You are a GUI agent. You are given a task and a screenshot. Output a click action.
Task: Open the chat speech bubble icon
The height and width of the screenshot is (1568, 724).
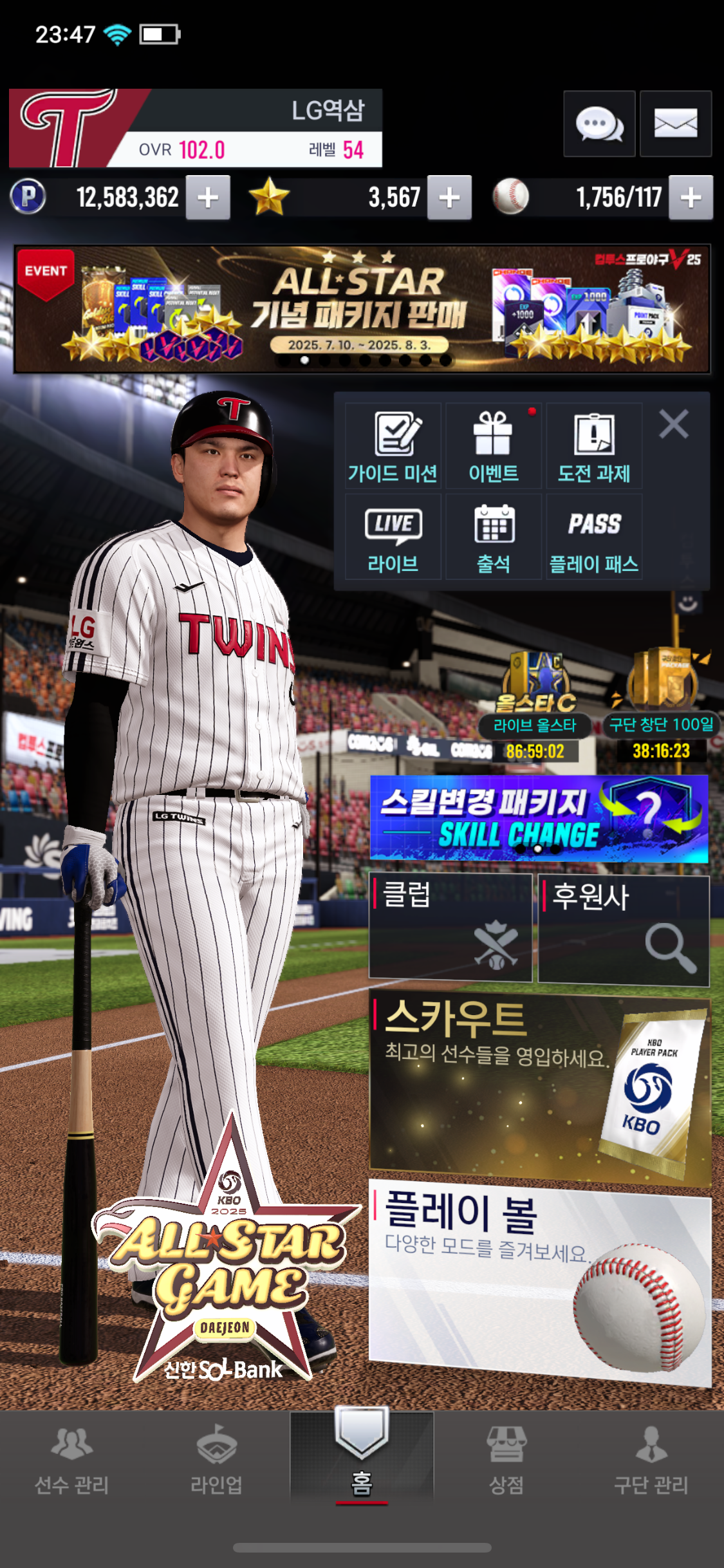click(x=599, y=124)
